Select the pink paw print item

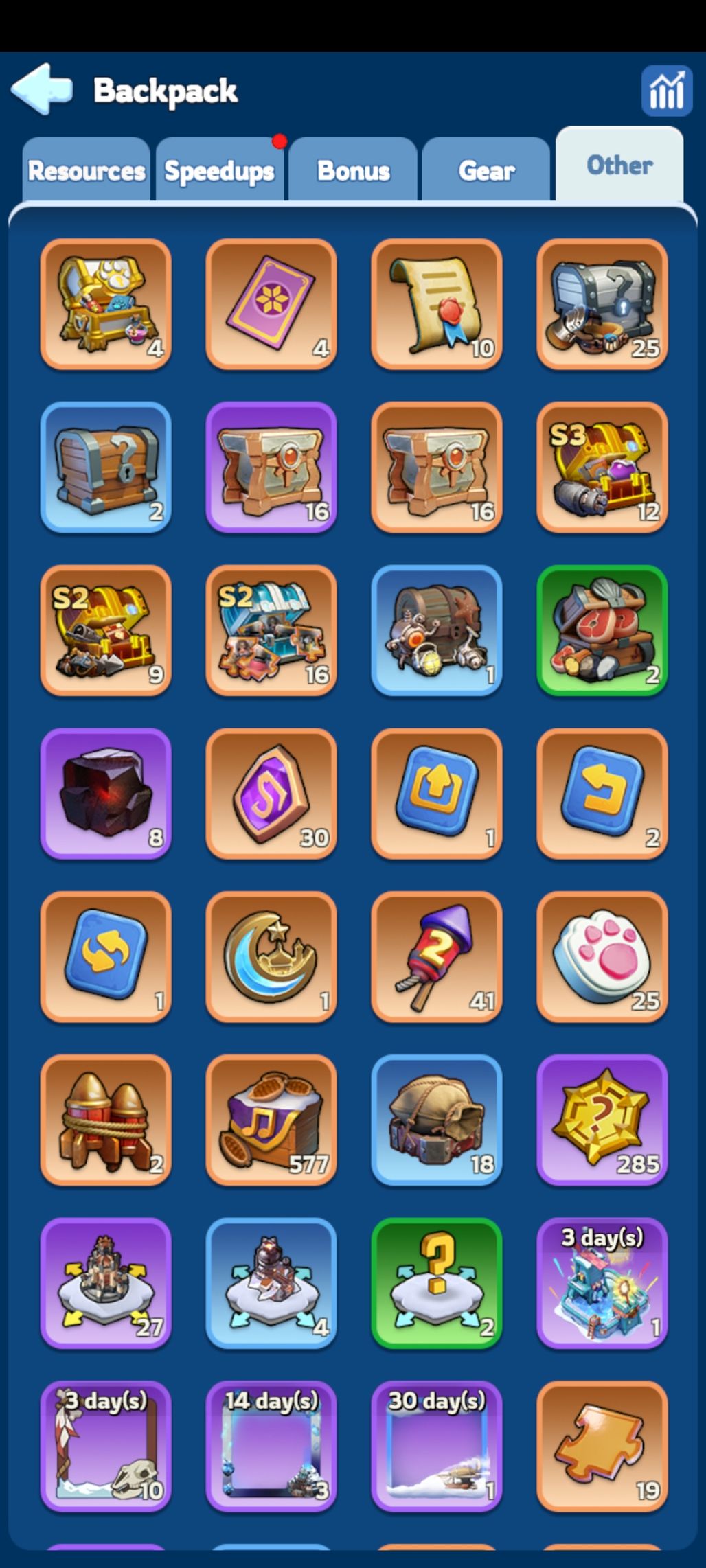click(602, 957)
